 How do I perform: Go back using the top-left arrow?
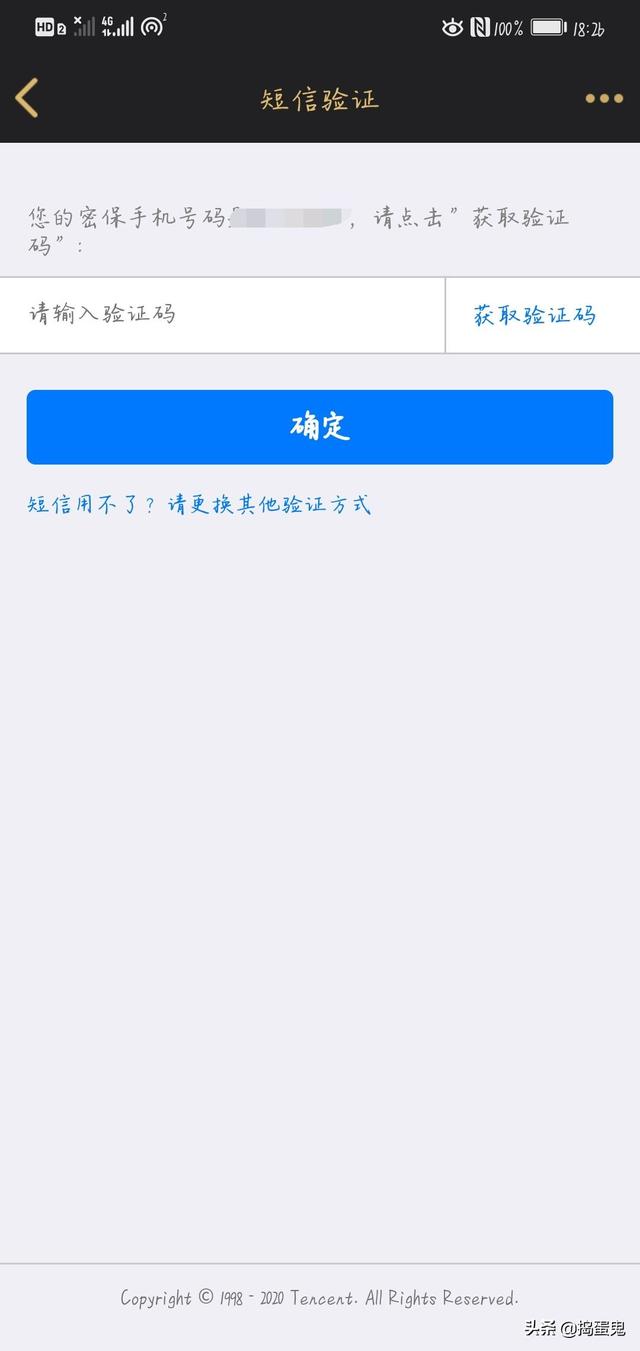27,98
